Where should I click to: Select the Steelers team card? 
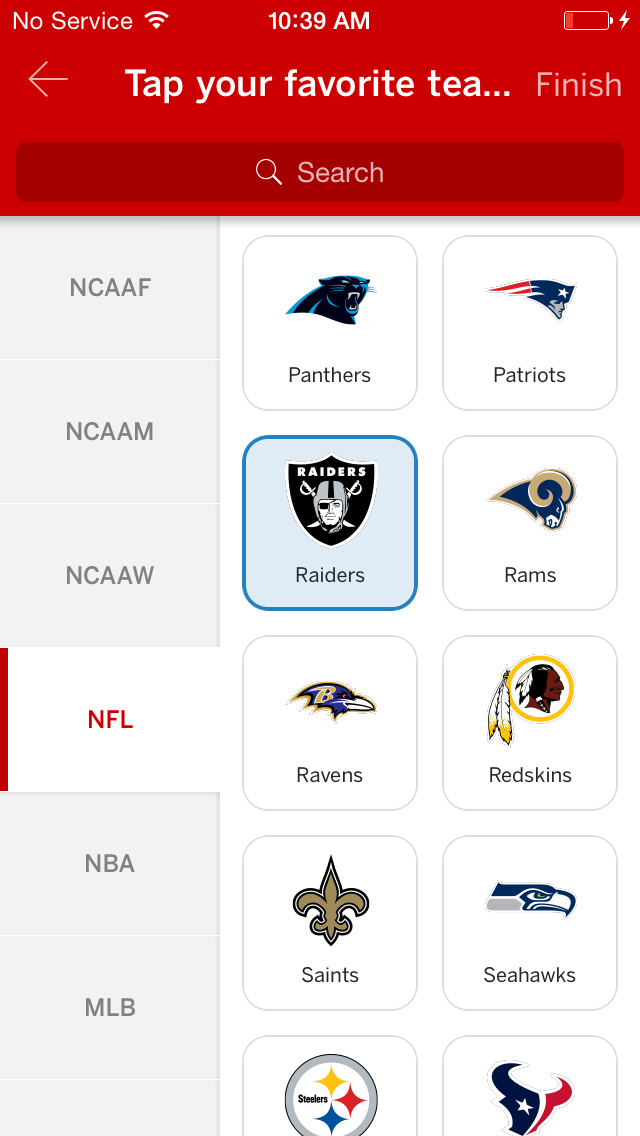pos(330,1090)
